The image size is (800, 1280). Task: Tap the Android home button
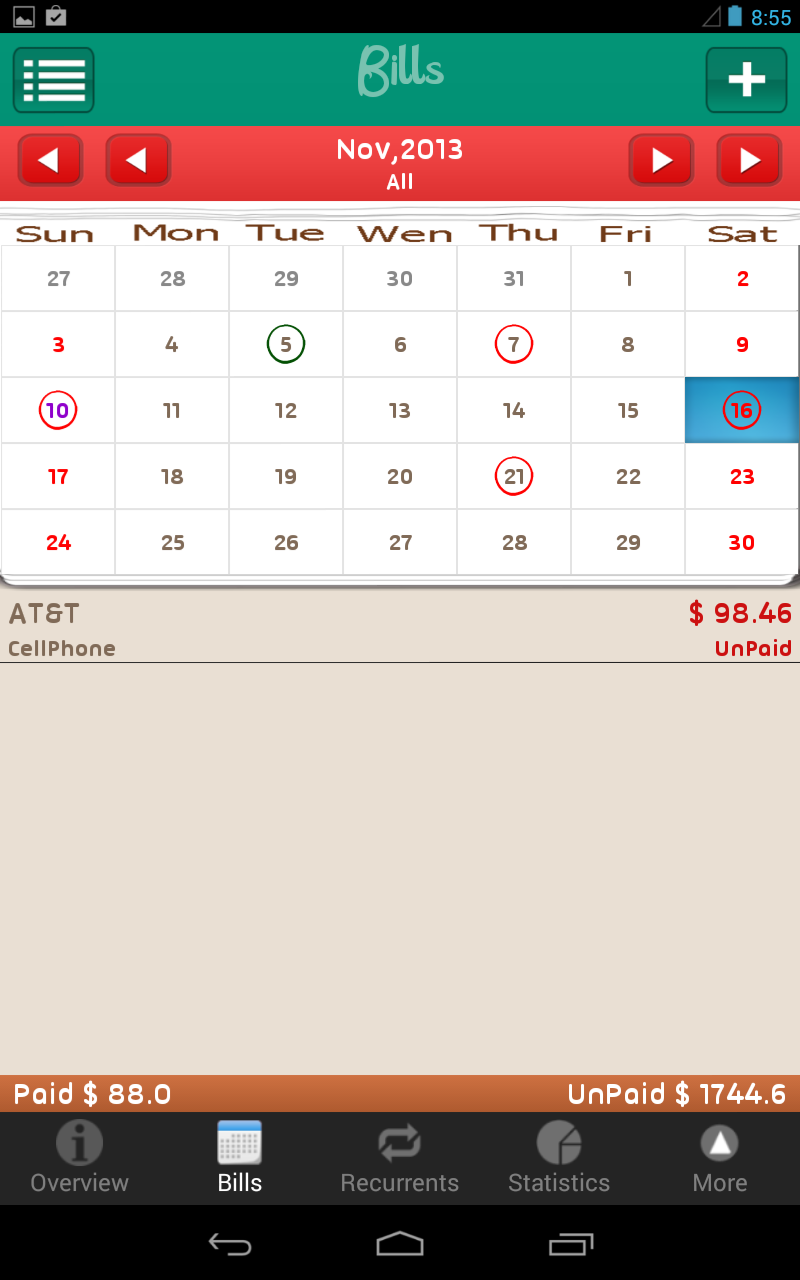[x=400, y=1245]
